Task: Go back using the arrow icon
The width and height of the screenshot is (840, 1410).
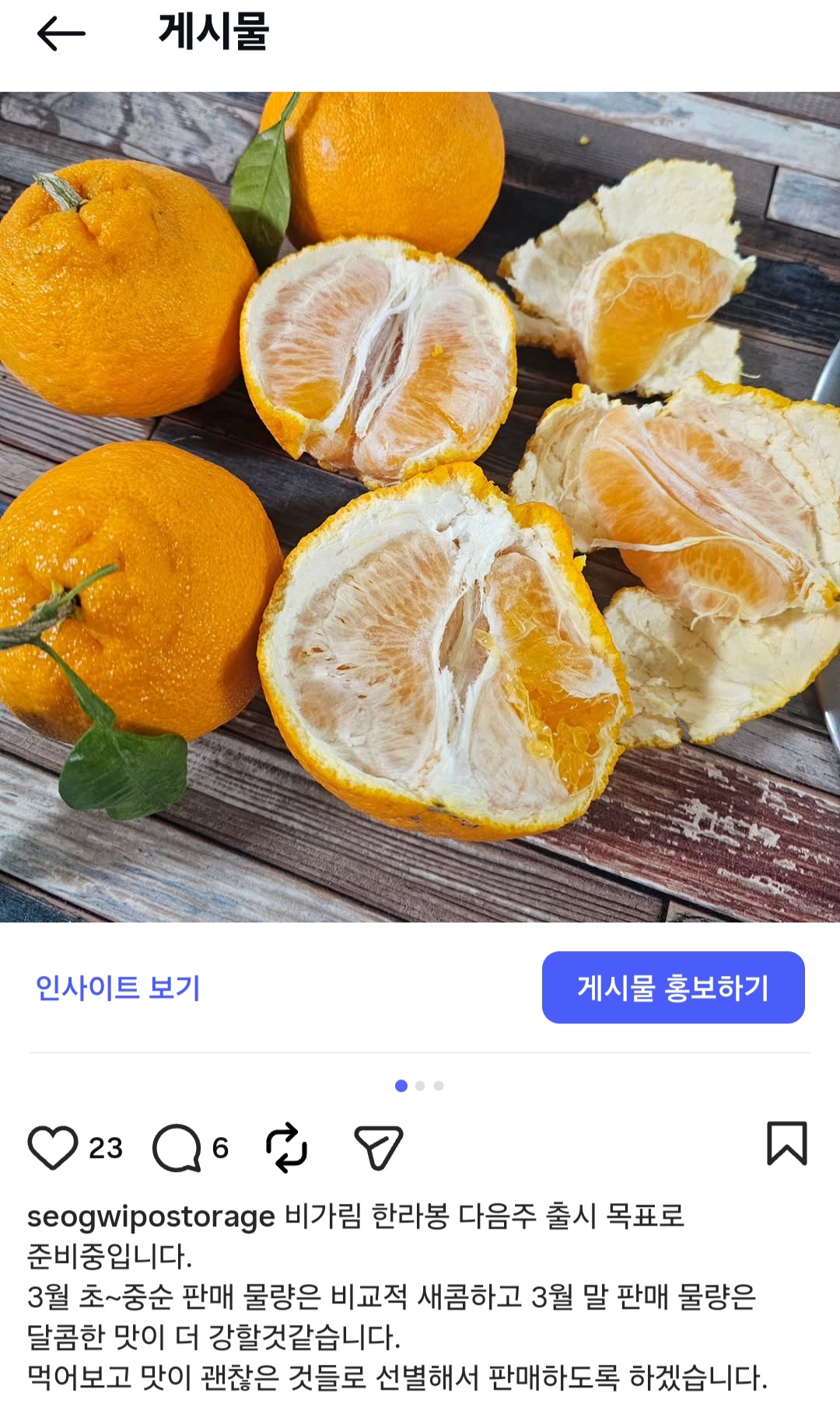Action: (x=61, y=33)
